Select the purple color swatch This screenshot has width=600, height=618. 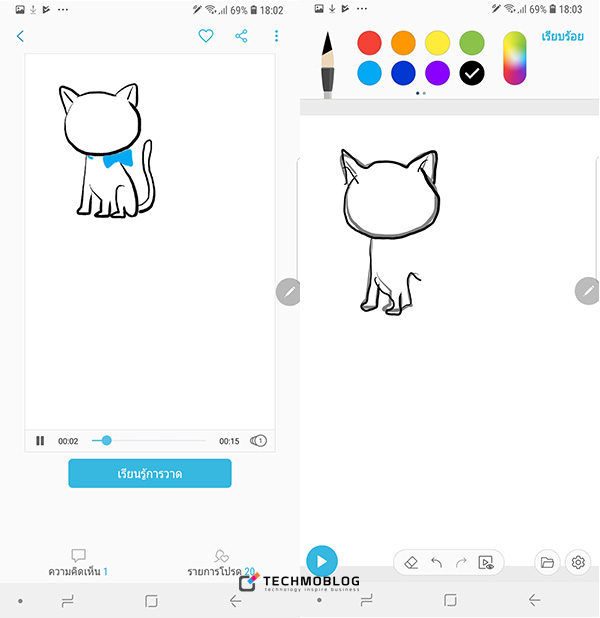click(x=437, y=73)
